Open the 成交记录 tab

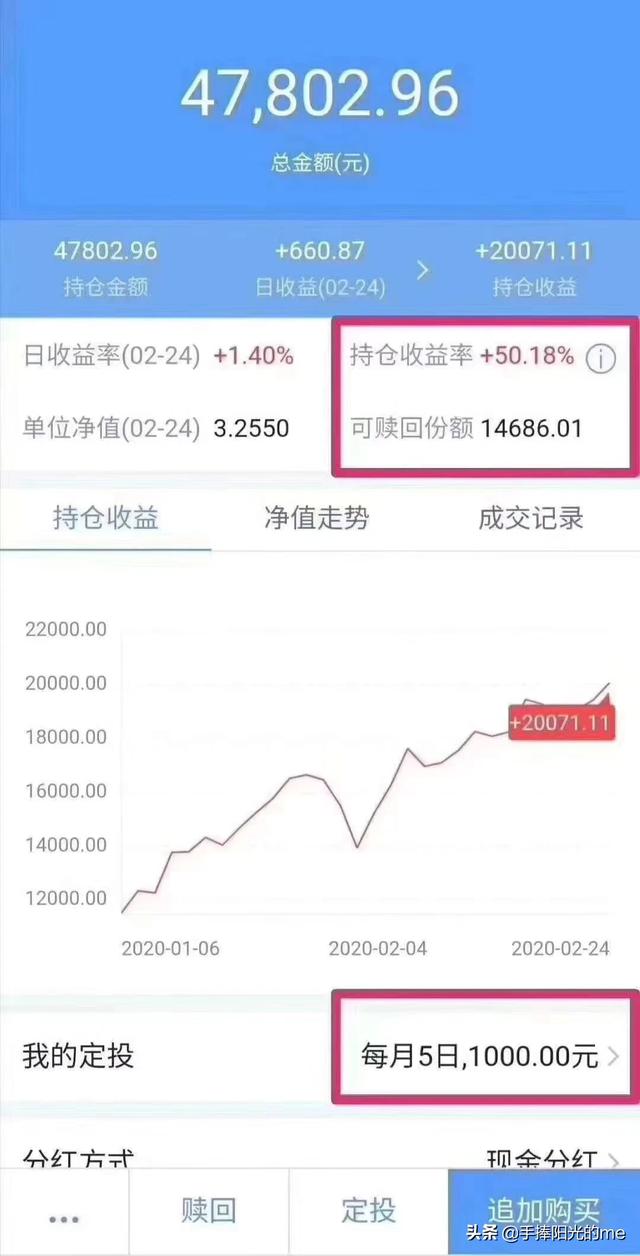point(531,518)
